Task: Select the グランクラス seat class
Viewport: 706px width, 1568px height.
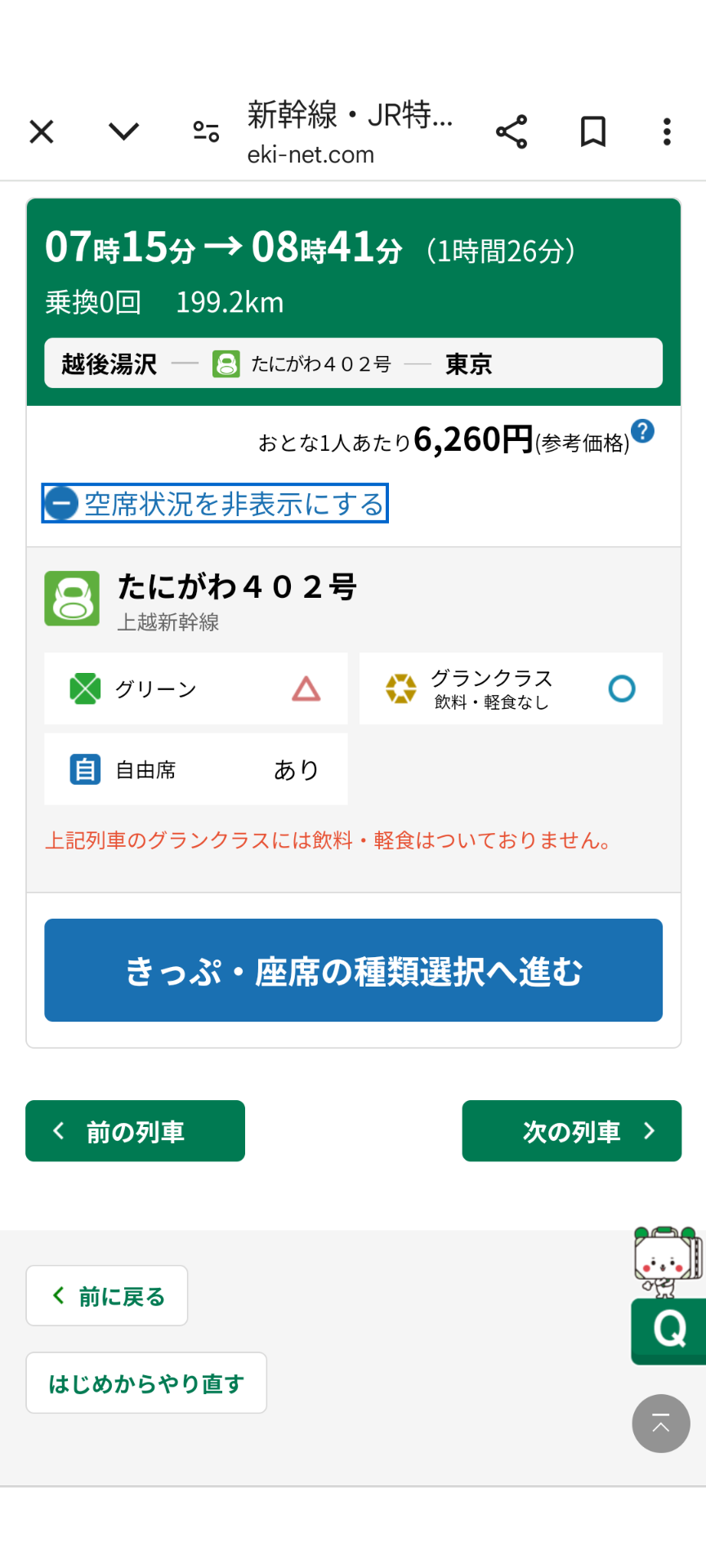Action: click(511, 688)
